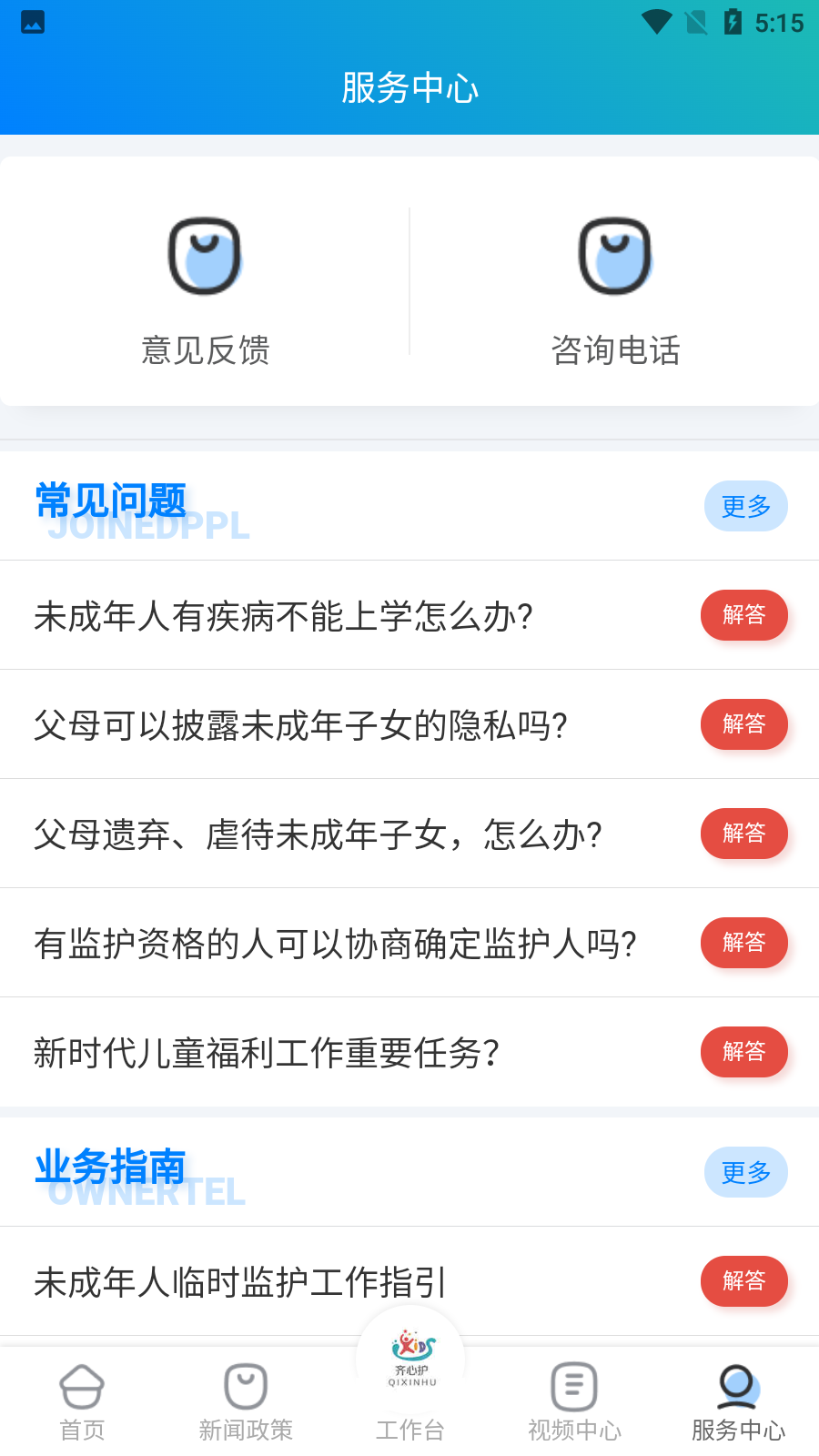Tap the image thumbnail icon in status bar
The image size is (819, 1456).
[32, 23]
